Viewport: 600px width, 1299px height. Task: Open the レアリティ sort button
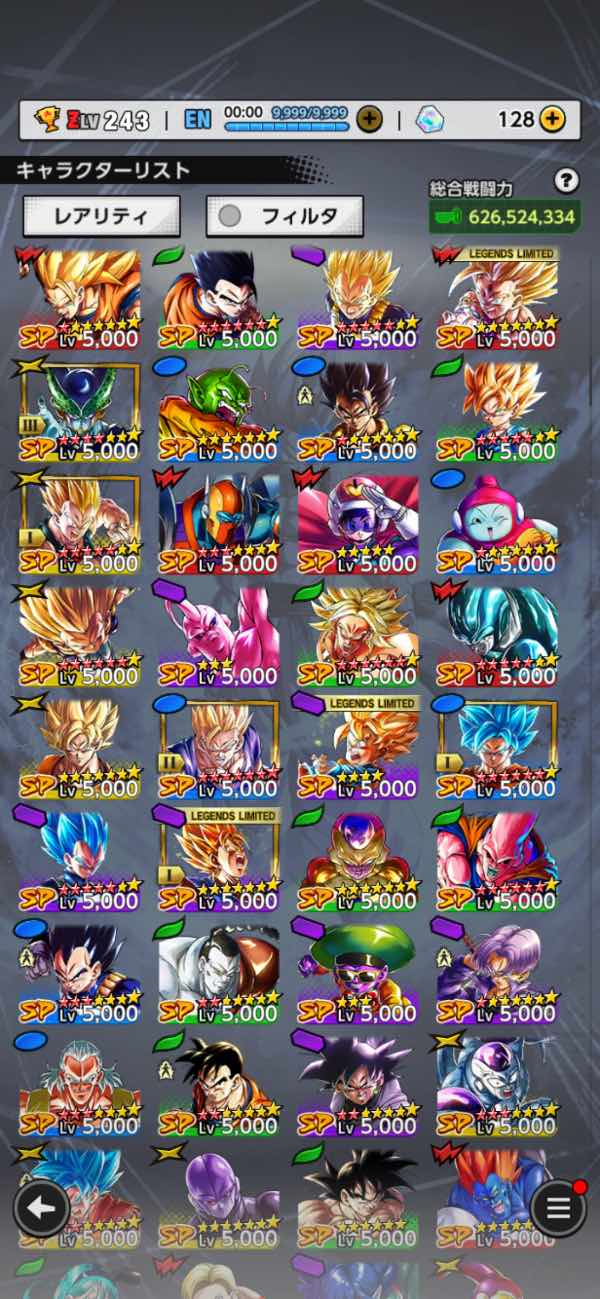pyautogui.click(x=101, y=216)
